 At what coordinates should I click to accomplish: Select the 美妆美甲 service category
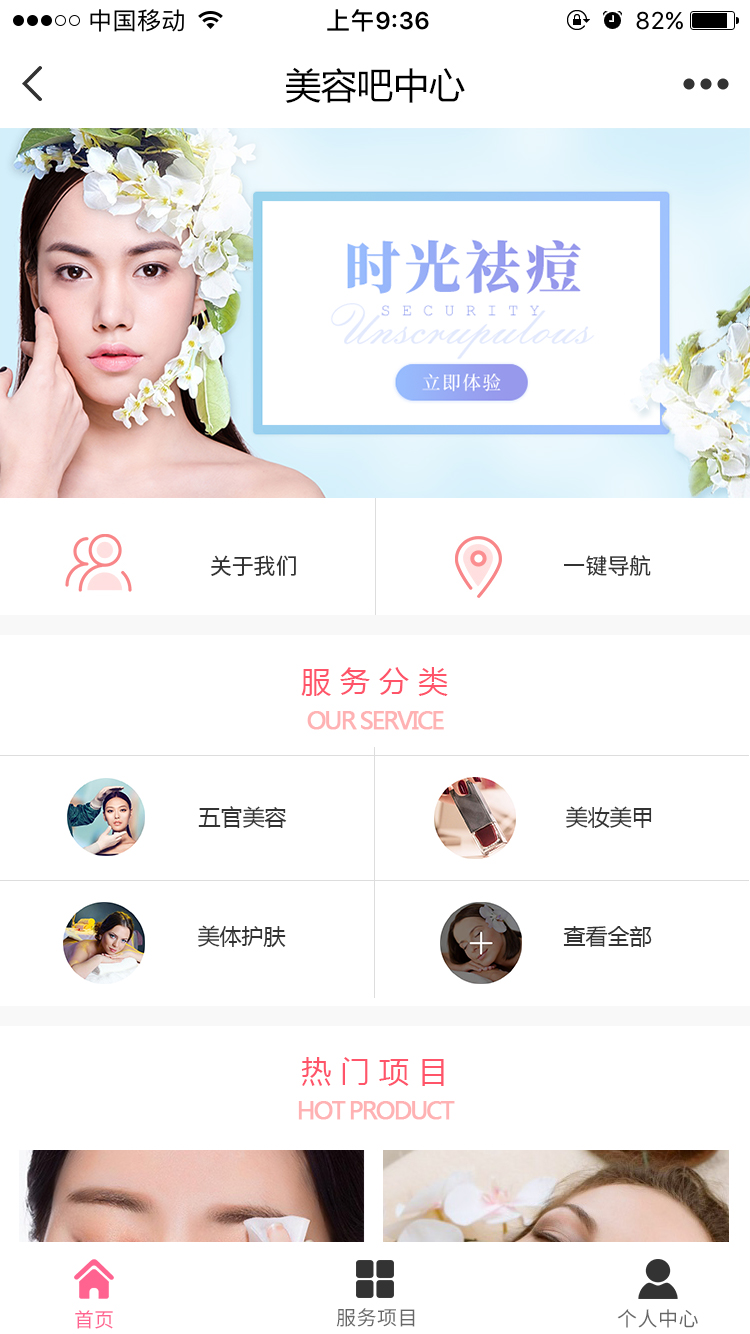point(562,818)
